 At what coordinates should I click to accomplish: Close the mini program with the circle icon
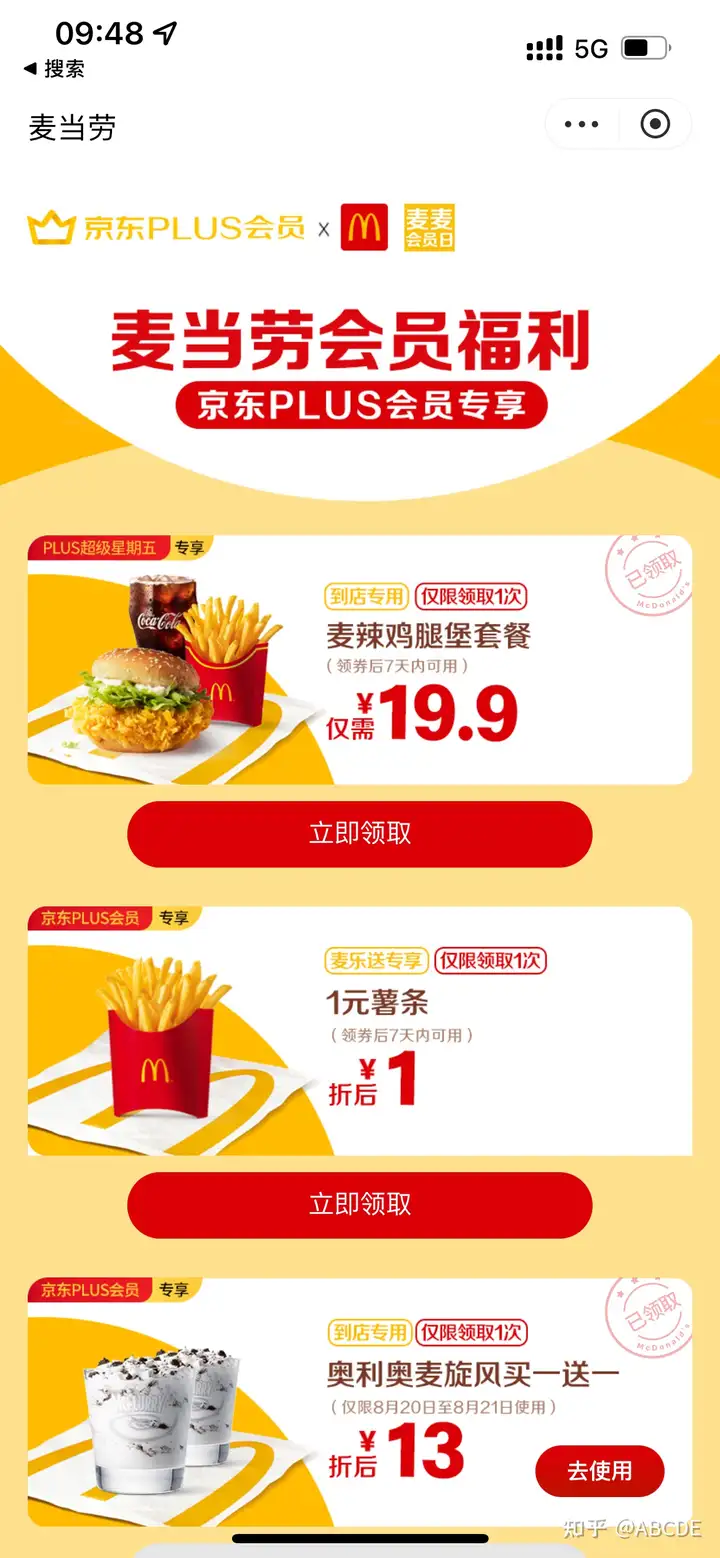click(655, 125)
